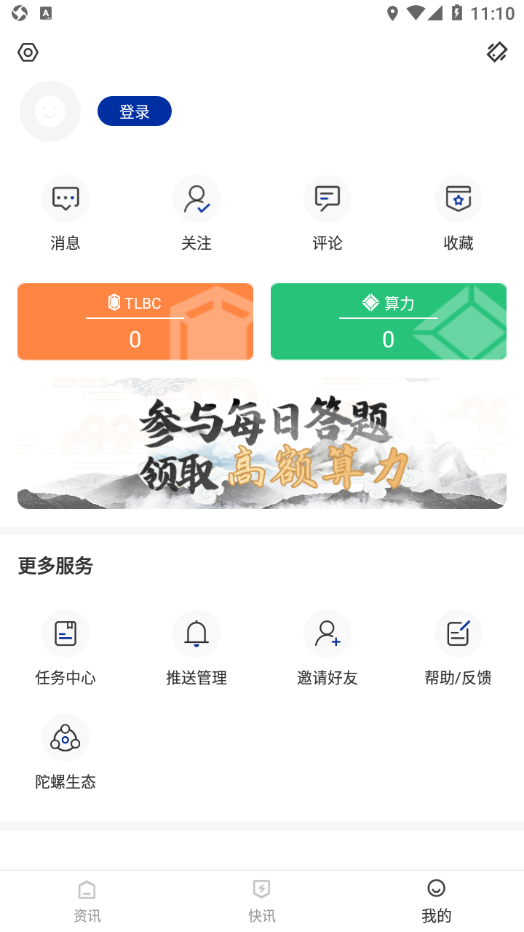524x932 pixels.
Task: Open 陀螺生态 ecosystem
Action: [x=65, y=752]
